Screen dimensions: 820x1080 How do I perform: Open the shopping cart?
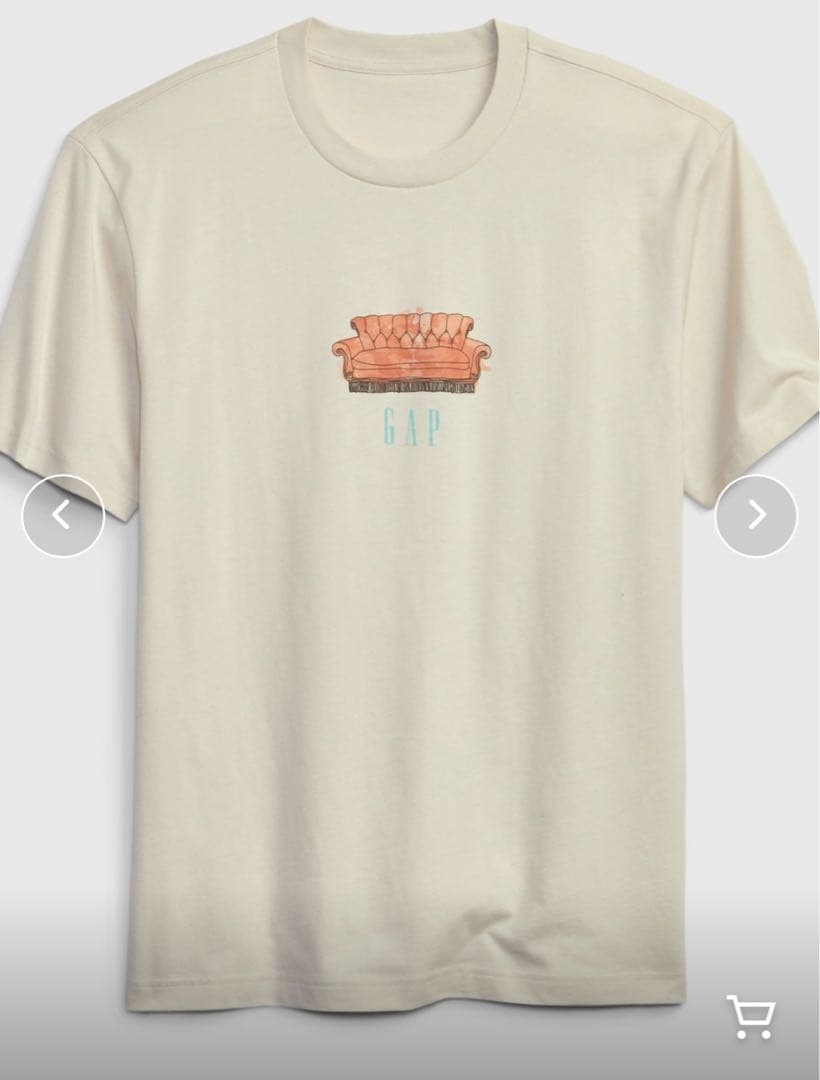click(750, 1017)
